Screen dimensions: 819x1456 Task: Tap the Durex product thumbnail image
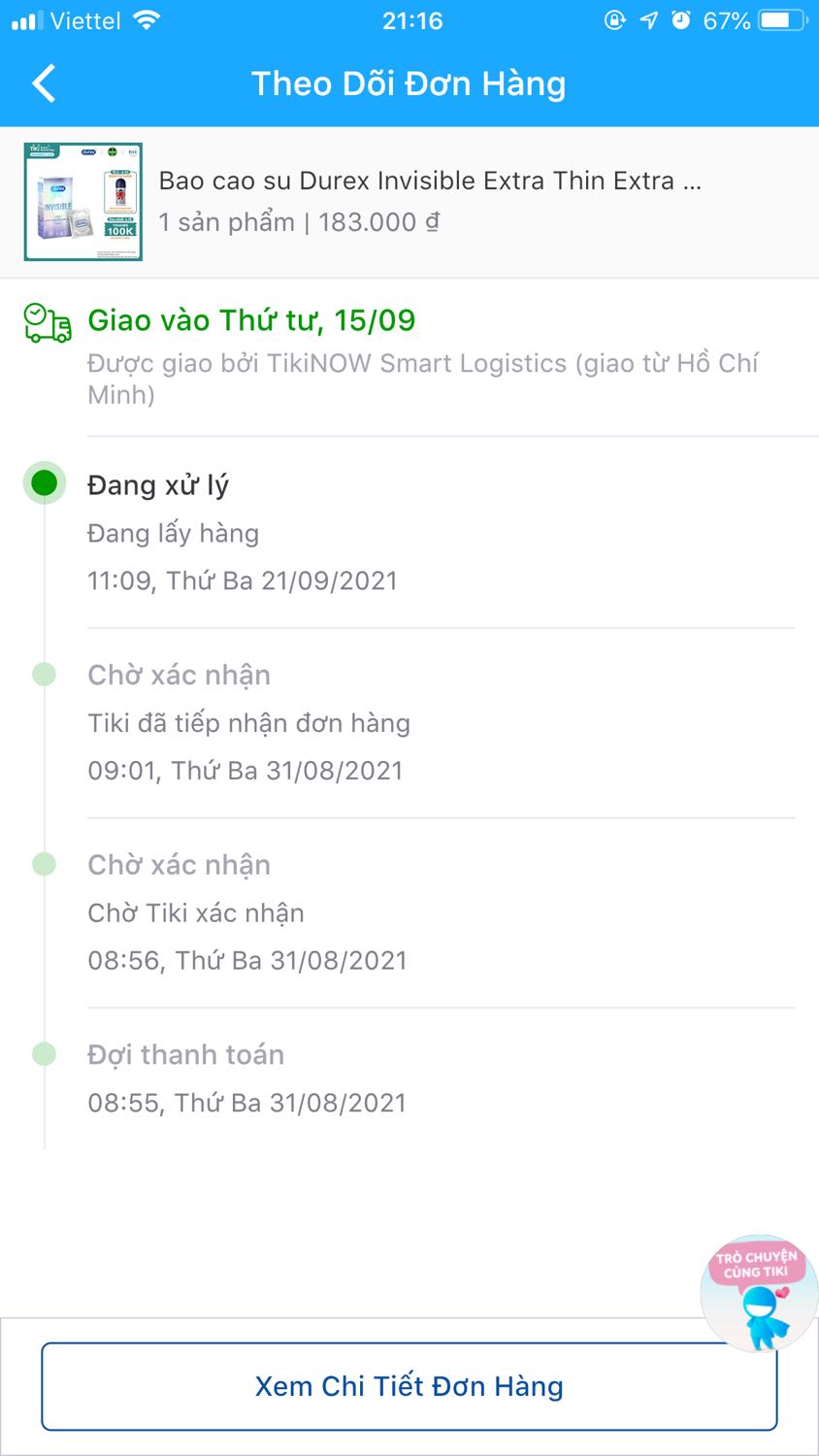[82, 202]
